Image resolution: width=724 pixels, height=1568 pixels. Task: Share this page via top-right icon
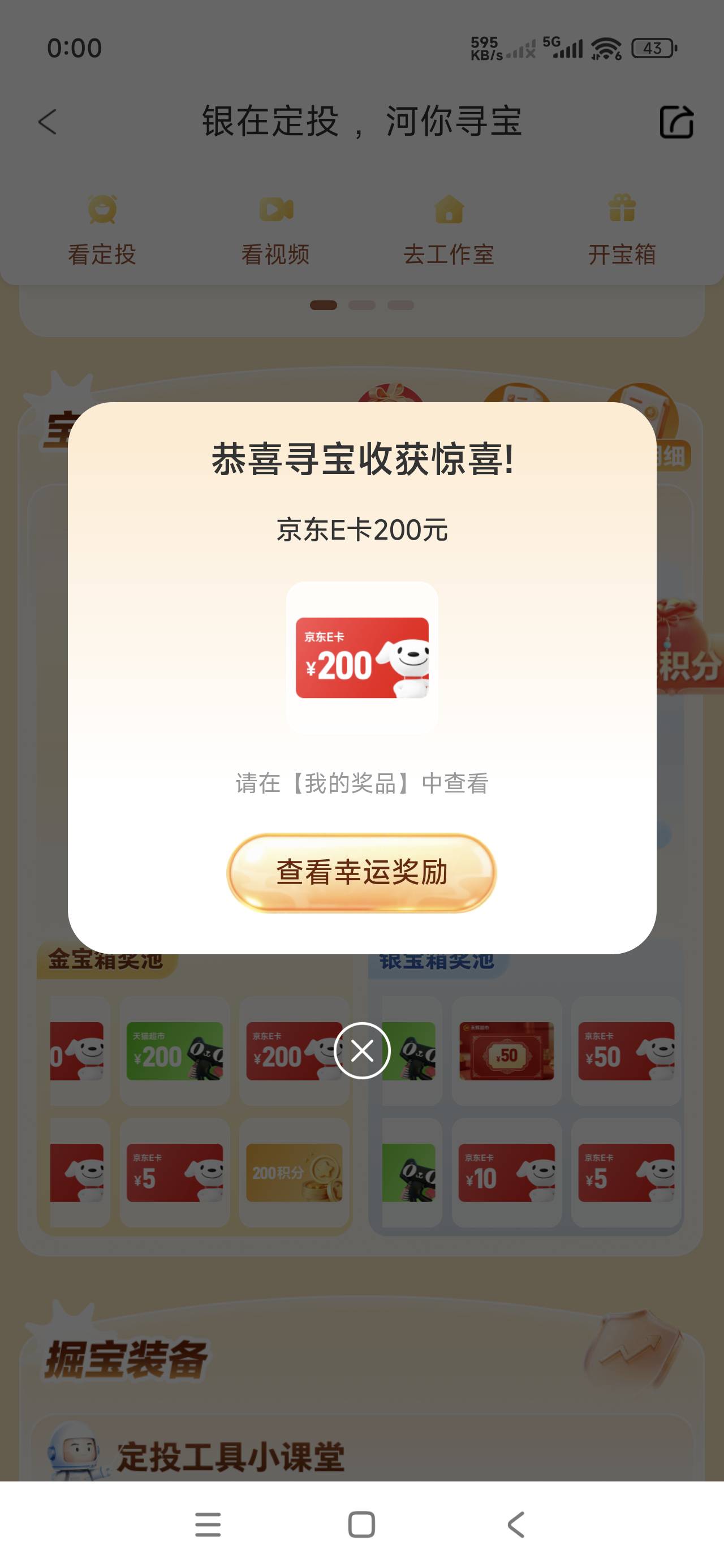pyautogui.click(x=676, y=122)
